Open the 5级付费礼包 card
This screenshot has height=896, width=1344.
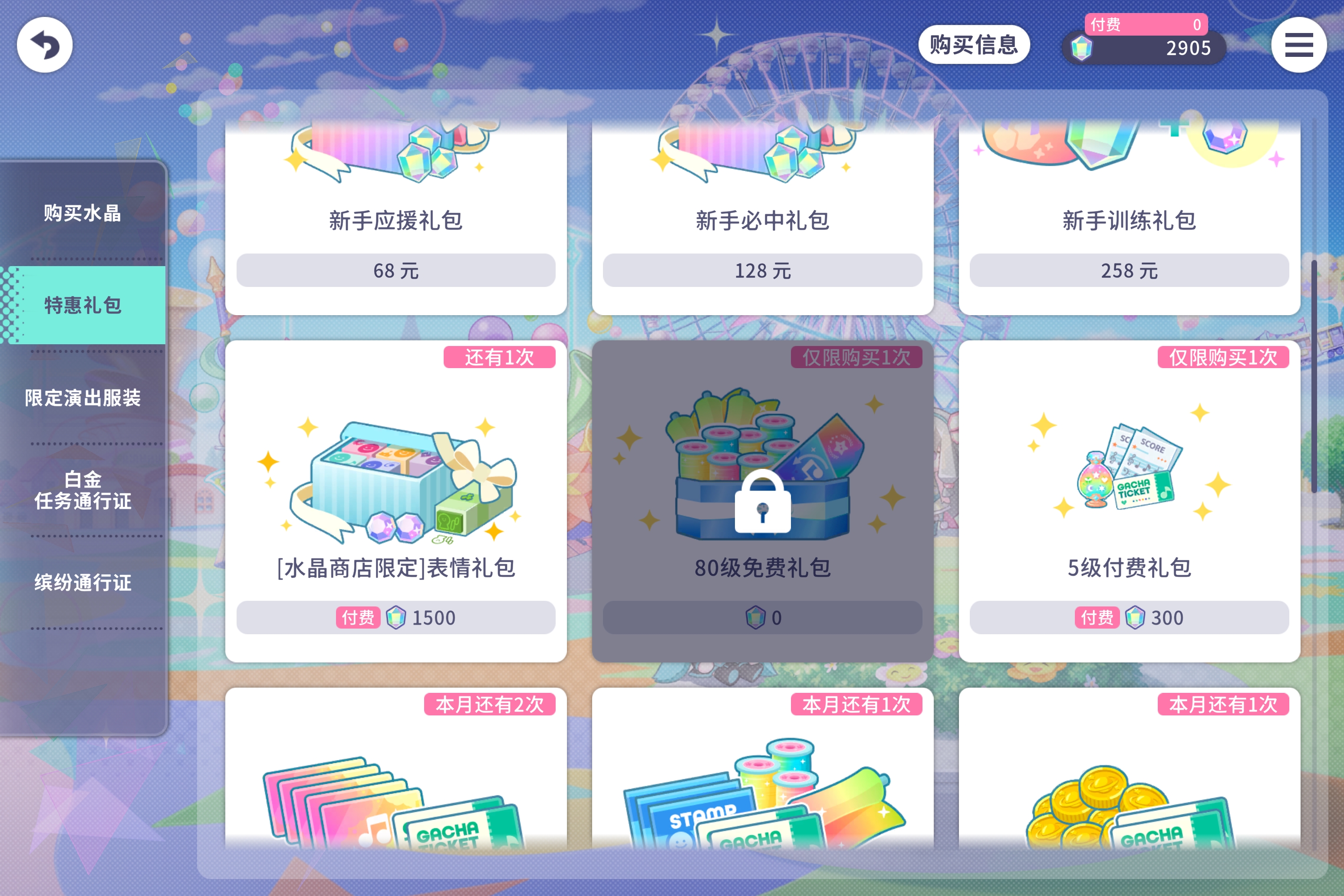tap(1129, 501)
